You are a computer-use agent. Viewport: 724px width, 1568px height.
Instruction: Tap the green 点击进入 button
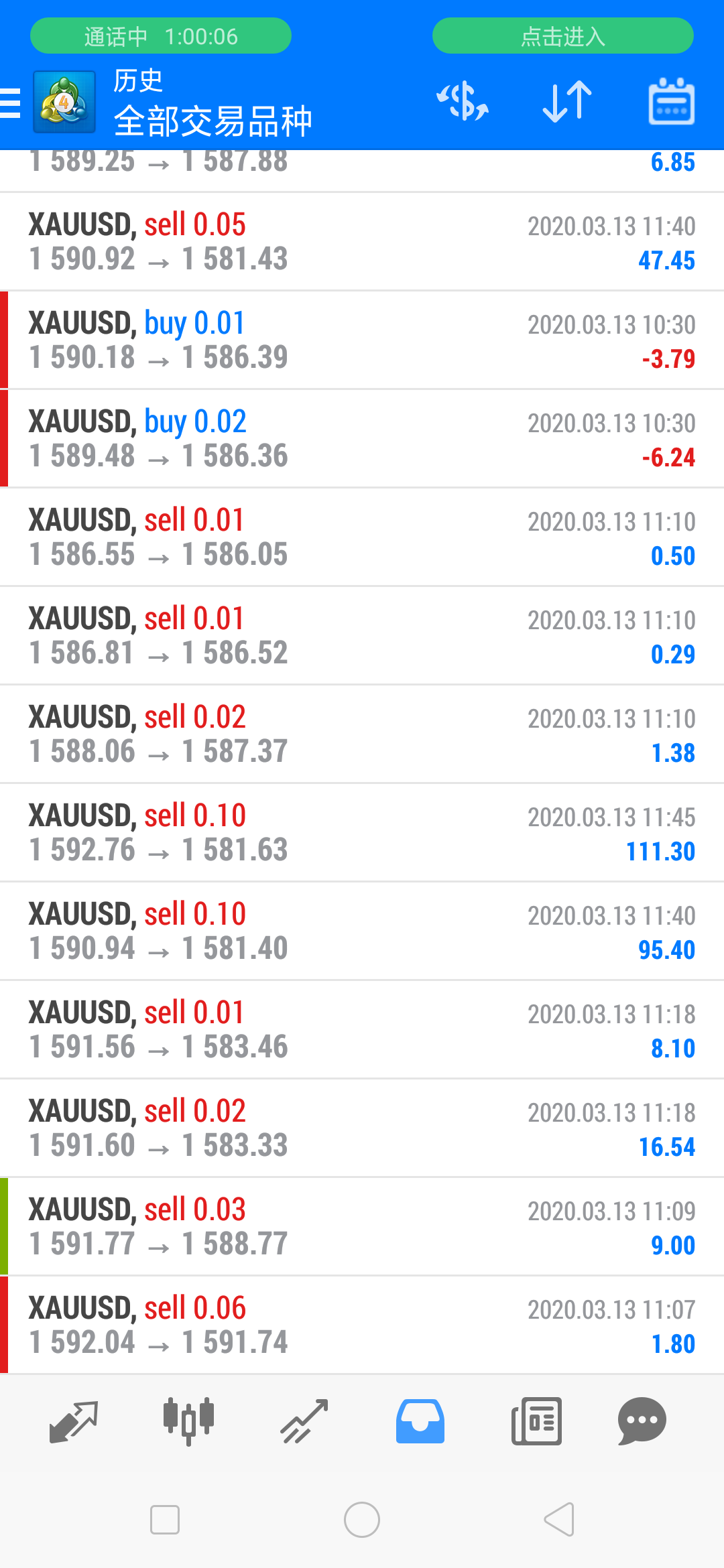coord(562,36)
